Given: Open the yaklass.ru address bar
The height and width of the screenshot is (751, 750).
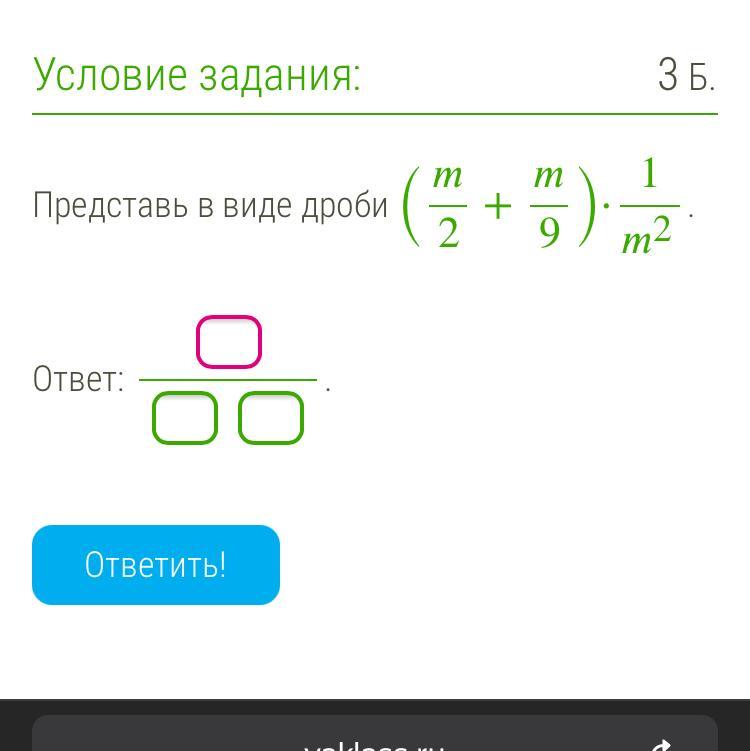Looking at the screenshot, I should 374,738.
